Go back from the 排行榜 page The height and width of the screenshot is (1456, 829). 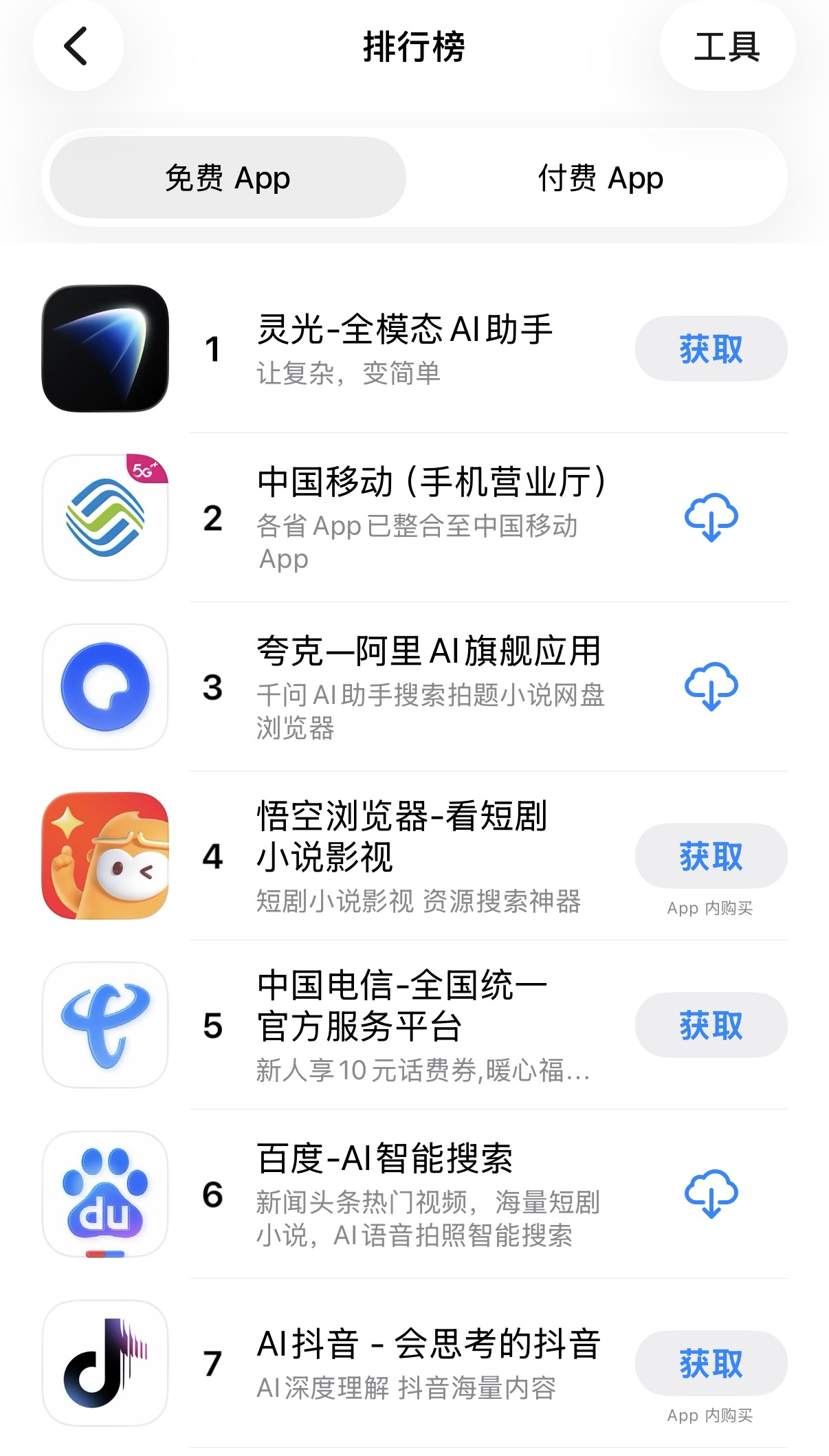[x=78, y=46]
